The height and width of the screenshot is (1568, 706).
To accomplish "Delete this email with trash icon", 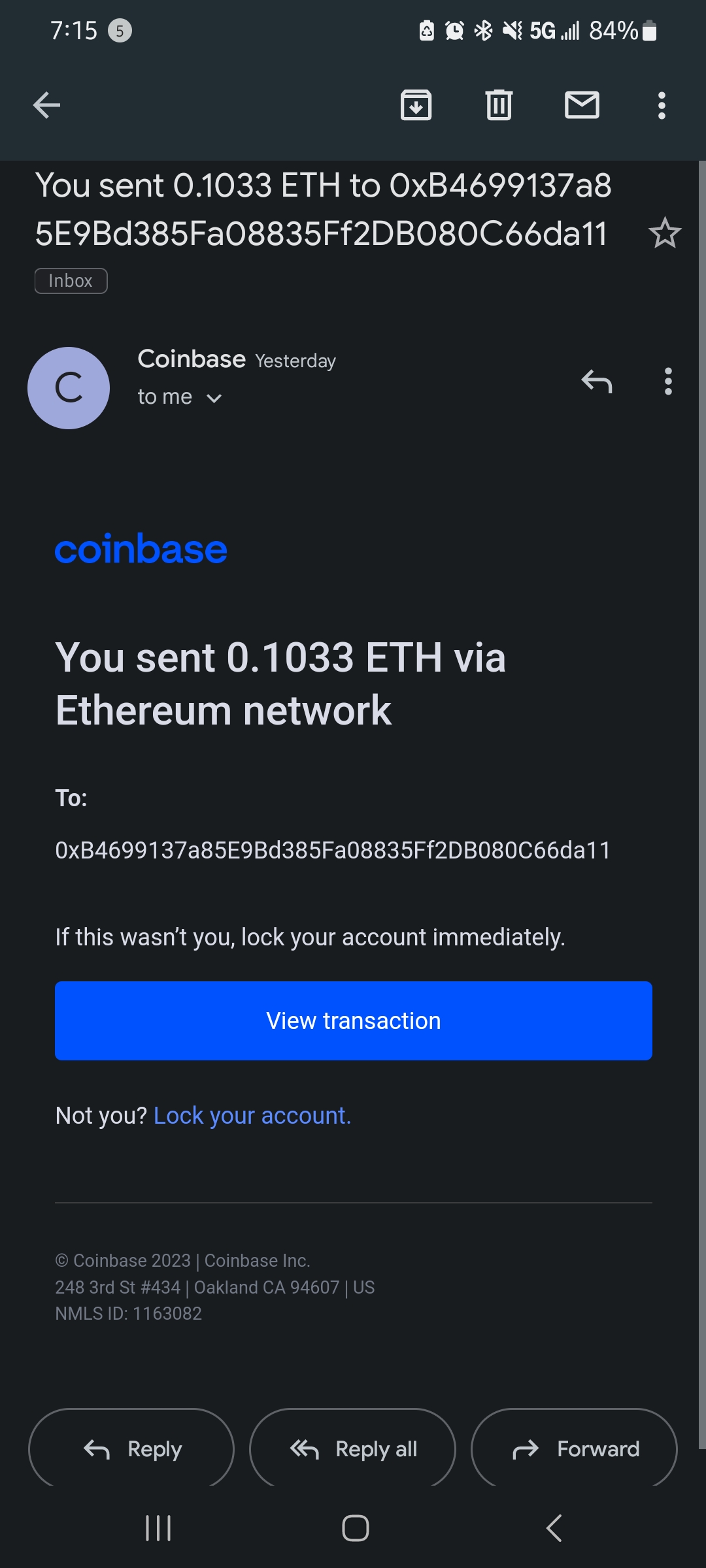I will (499, 105).
